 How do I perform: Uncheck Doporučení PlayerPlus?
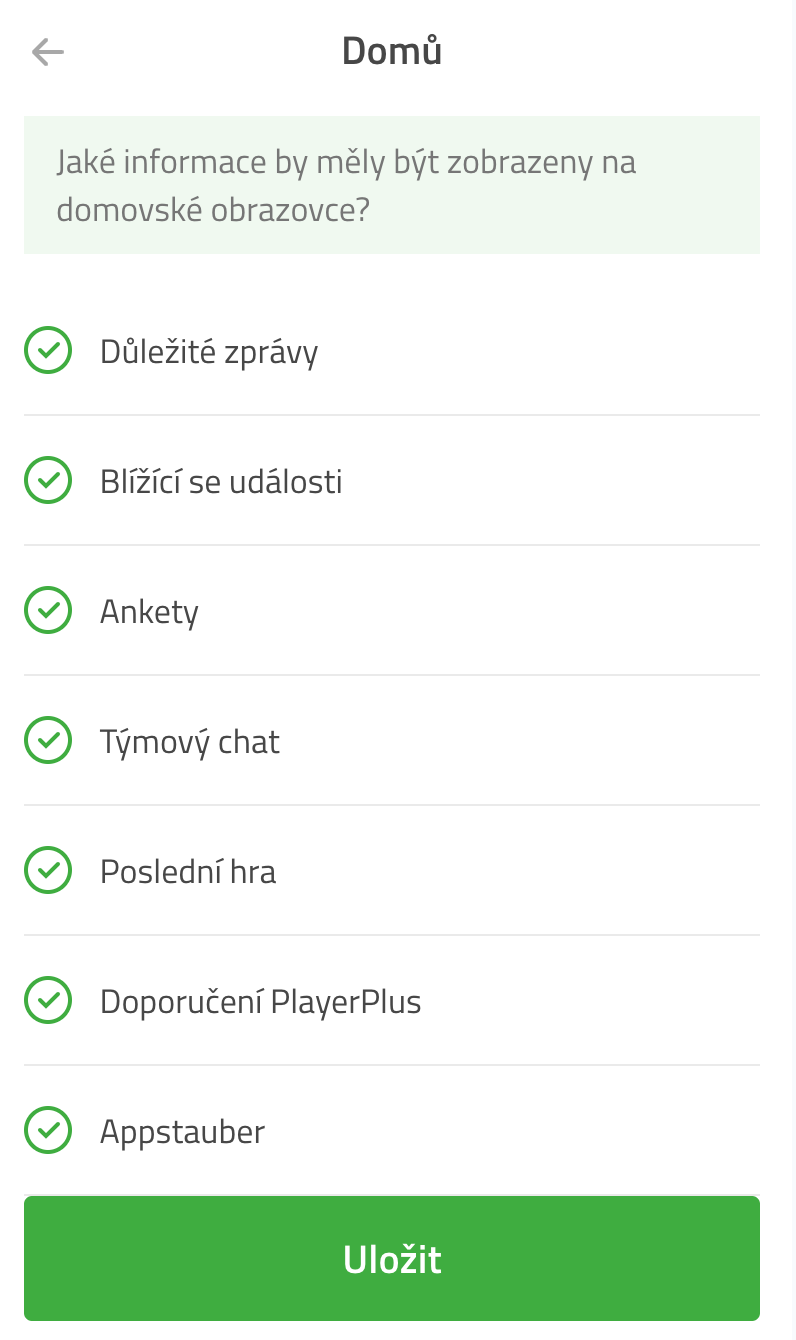click(x=48, y=1000)
